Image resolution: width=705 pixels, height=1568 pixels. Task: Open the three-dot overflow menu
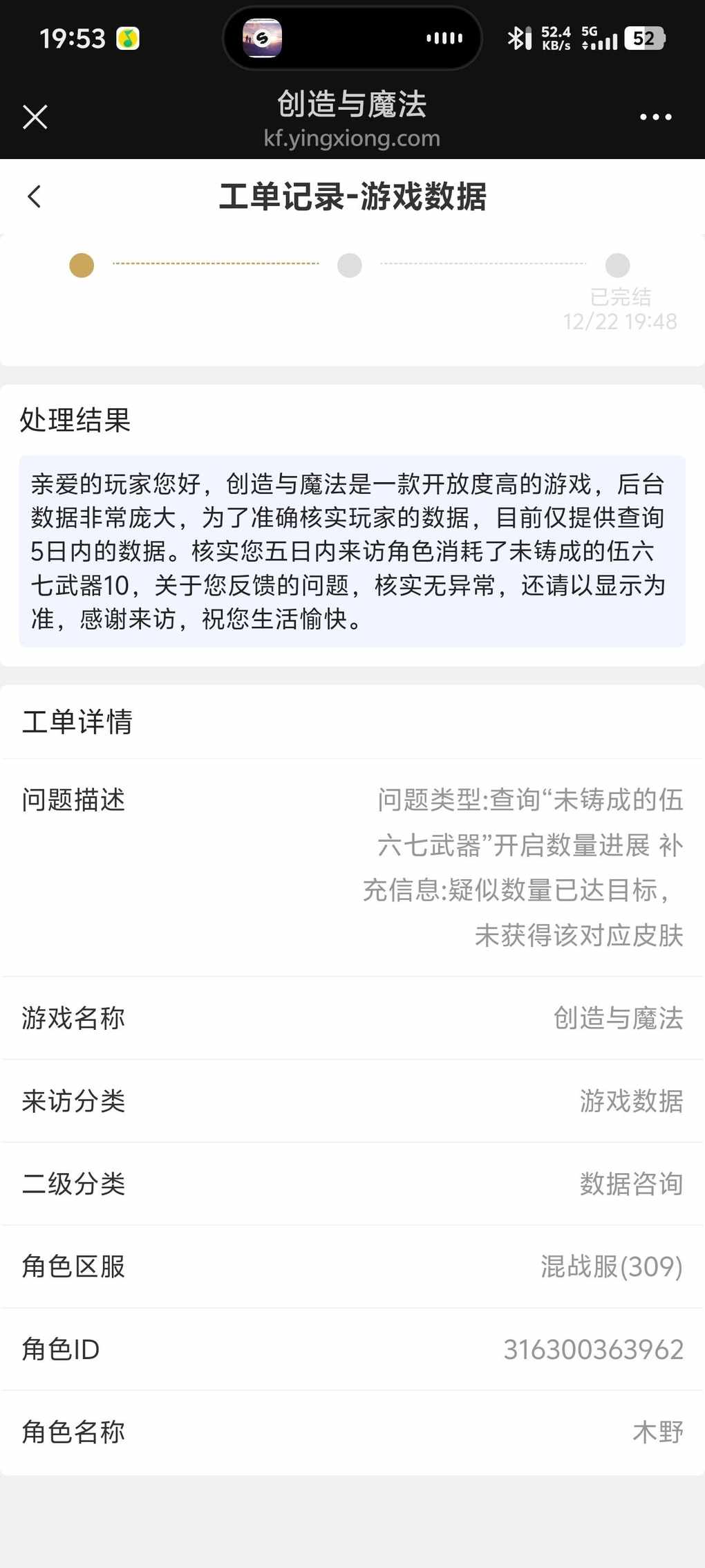(x=655, y=117)
